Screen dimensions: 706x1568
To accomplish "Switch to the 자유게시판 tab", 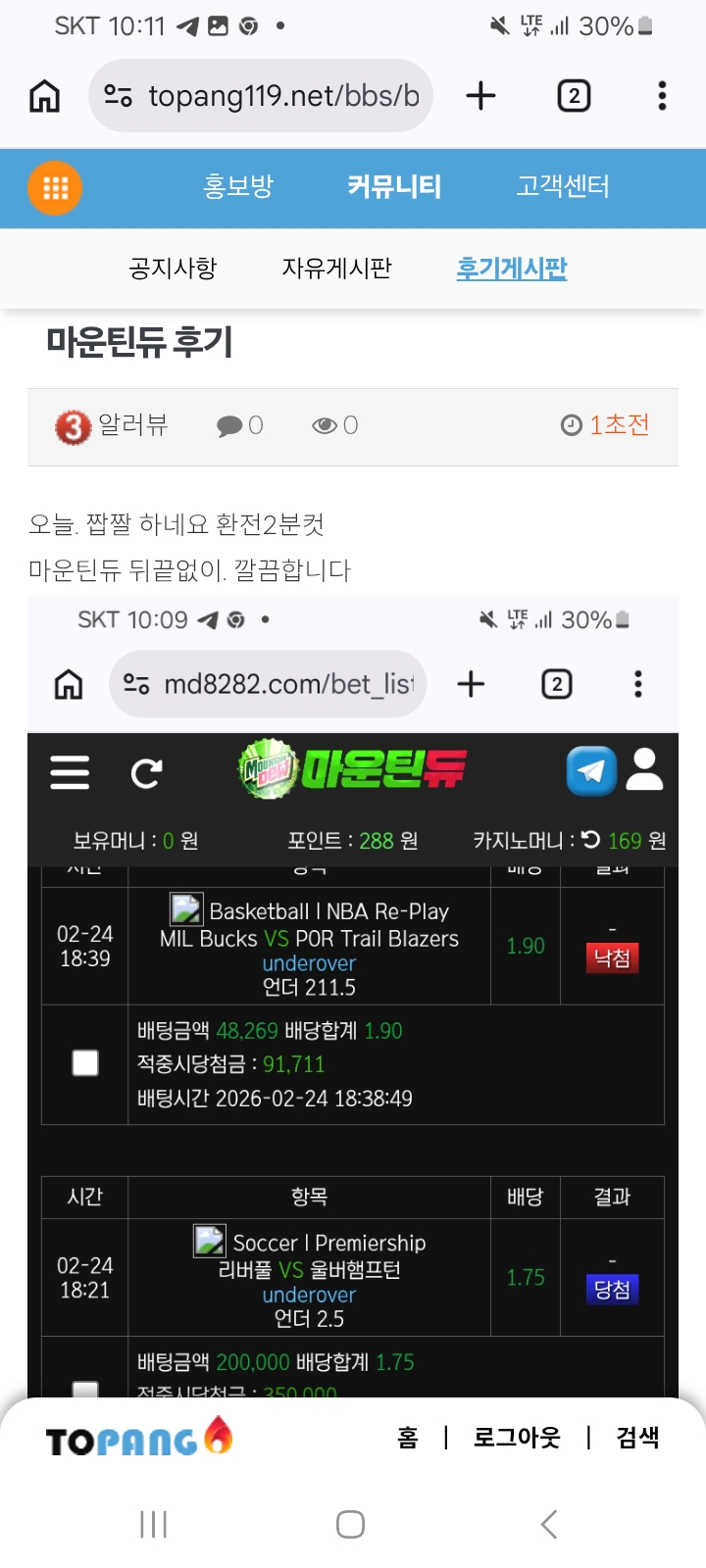I will (x=337, y=269).
